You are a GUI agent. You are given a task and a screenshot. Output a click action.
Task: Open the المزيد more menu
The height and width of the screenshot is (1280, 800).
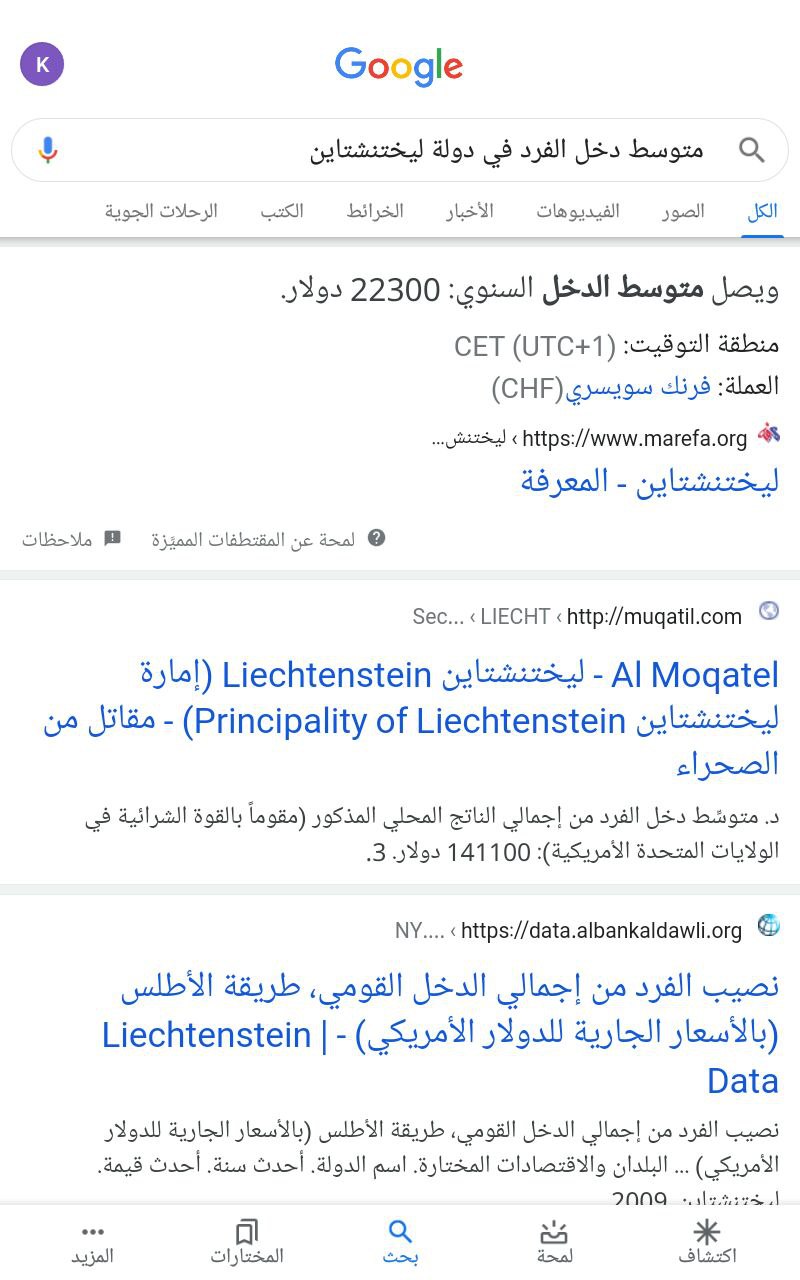pyautogui.click(x=92, y=1242)
